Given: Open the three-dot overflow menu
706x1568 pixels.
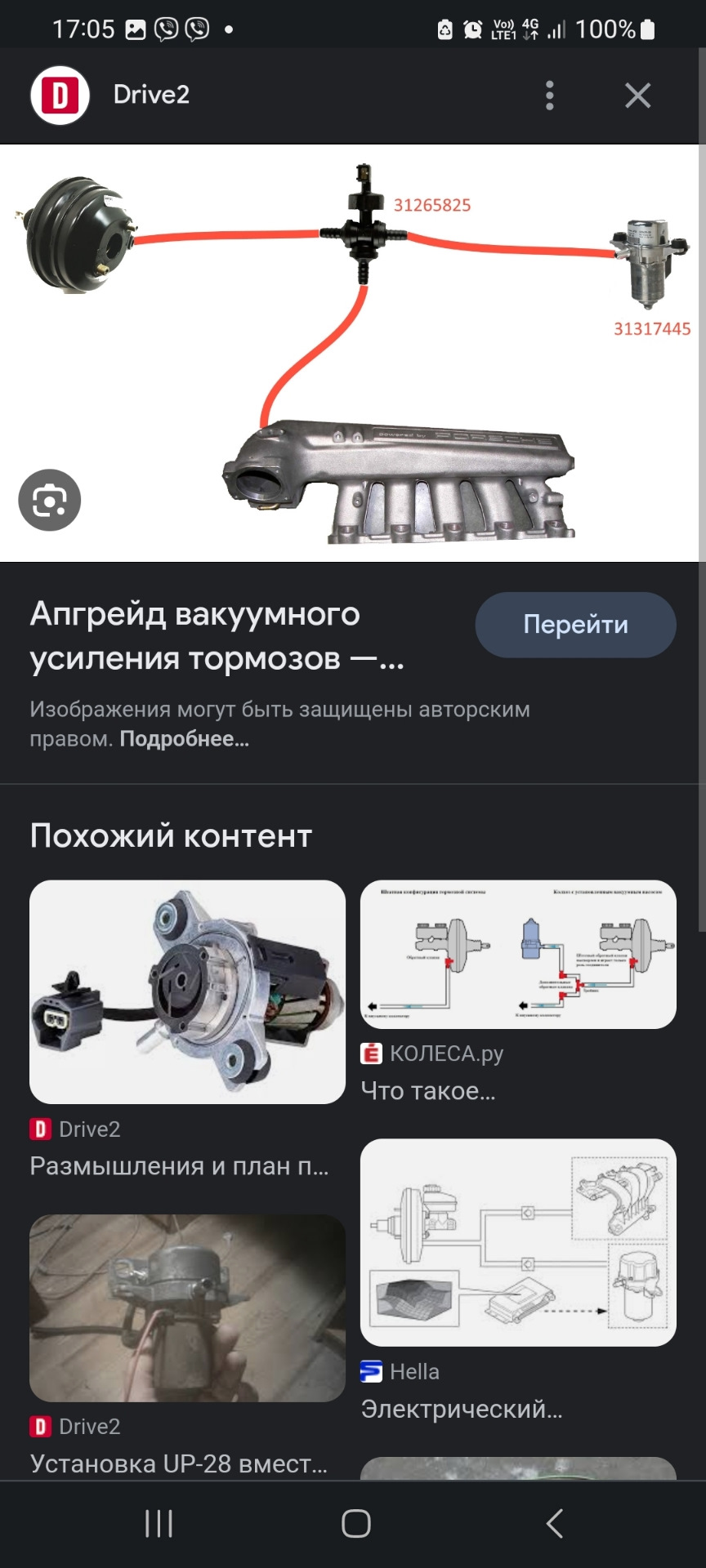Looking at the screenshot, I should click(550, 95).
